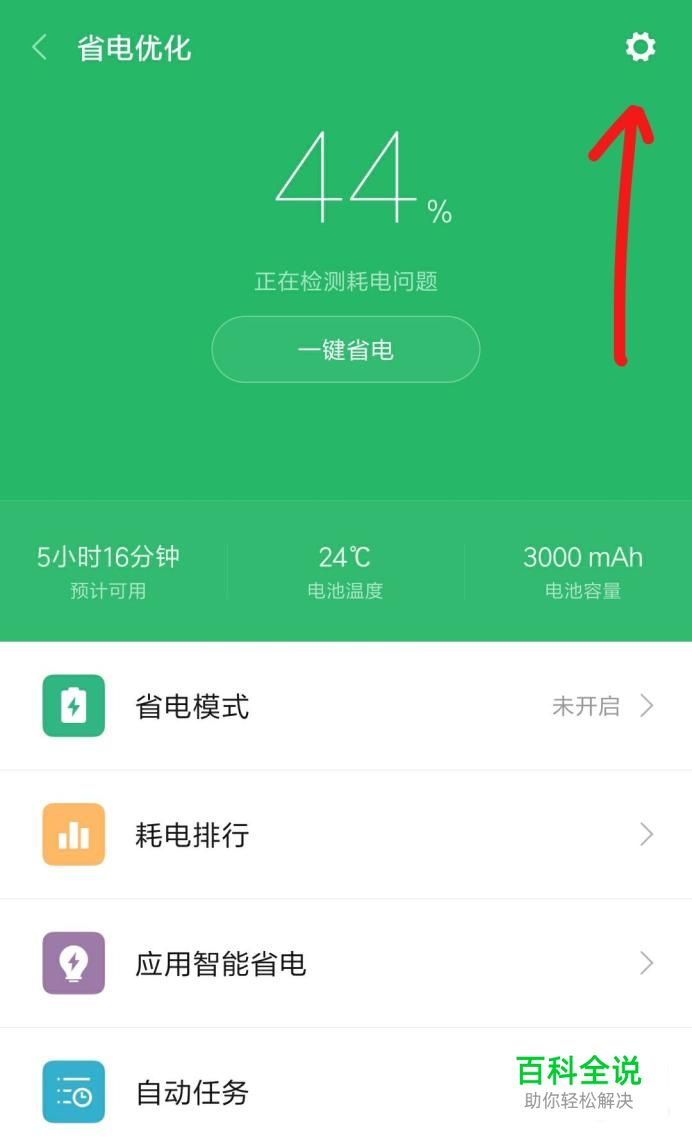Open 省电模式 settings row
This screenshot has width=692, height=1145.
pos(346,705)
